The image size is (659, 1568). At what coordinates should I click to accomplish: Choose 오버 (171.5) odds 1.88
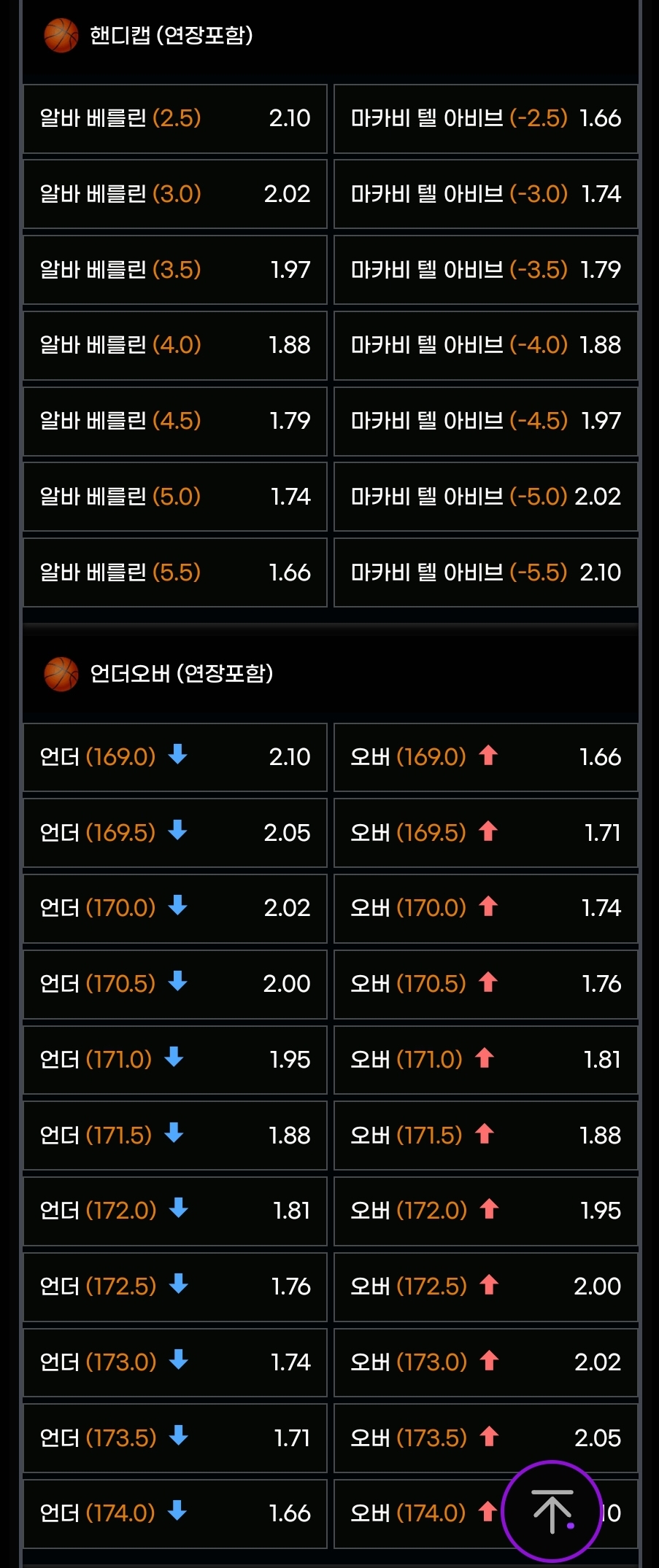pyautogui.click(x=485, y=1136)
